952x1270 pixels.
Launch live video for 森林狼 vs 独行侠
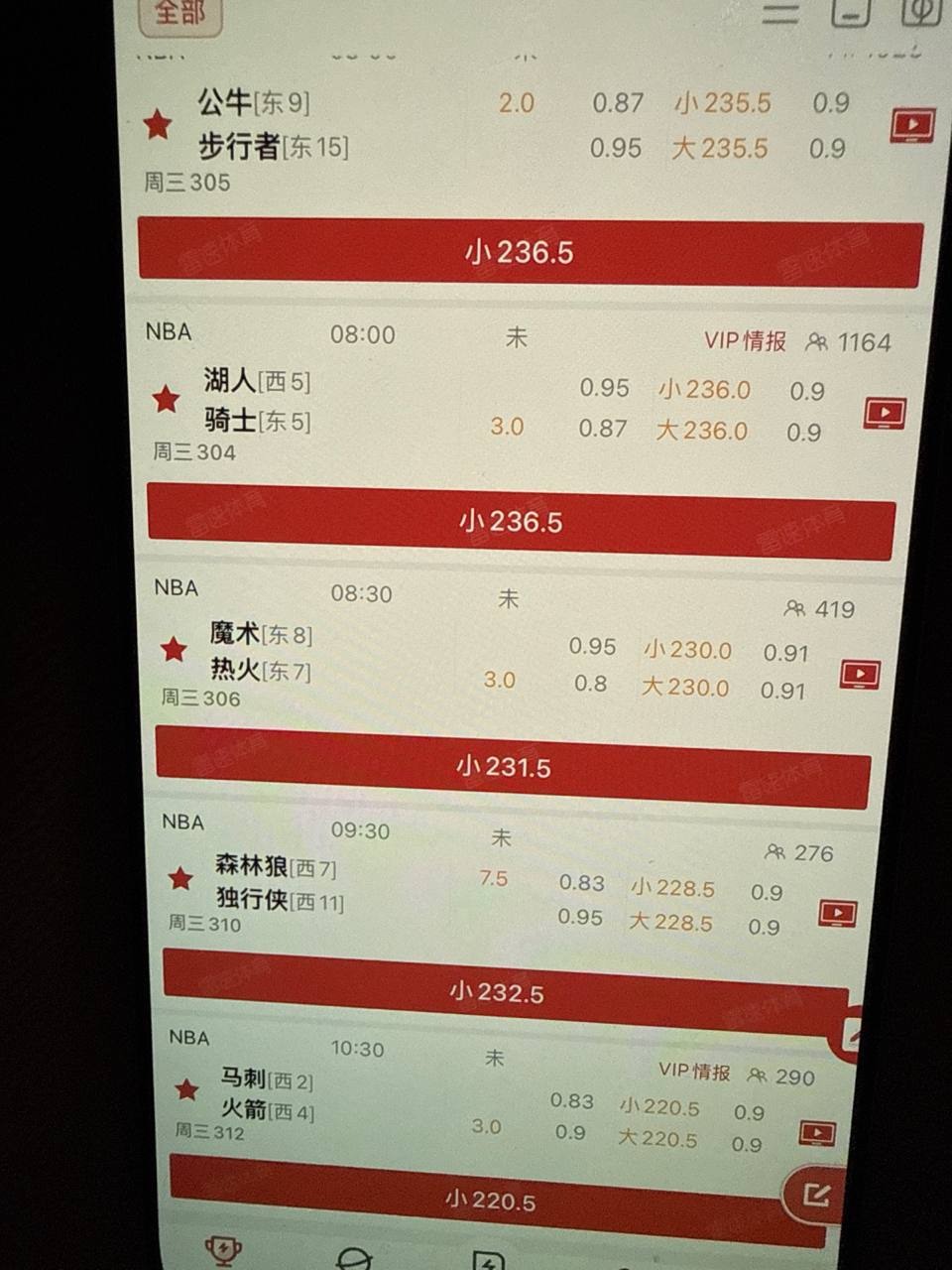coord(837,913)
